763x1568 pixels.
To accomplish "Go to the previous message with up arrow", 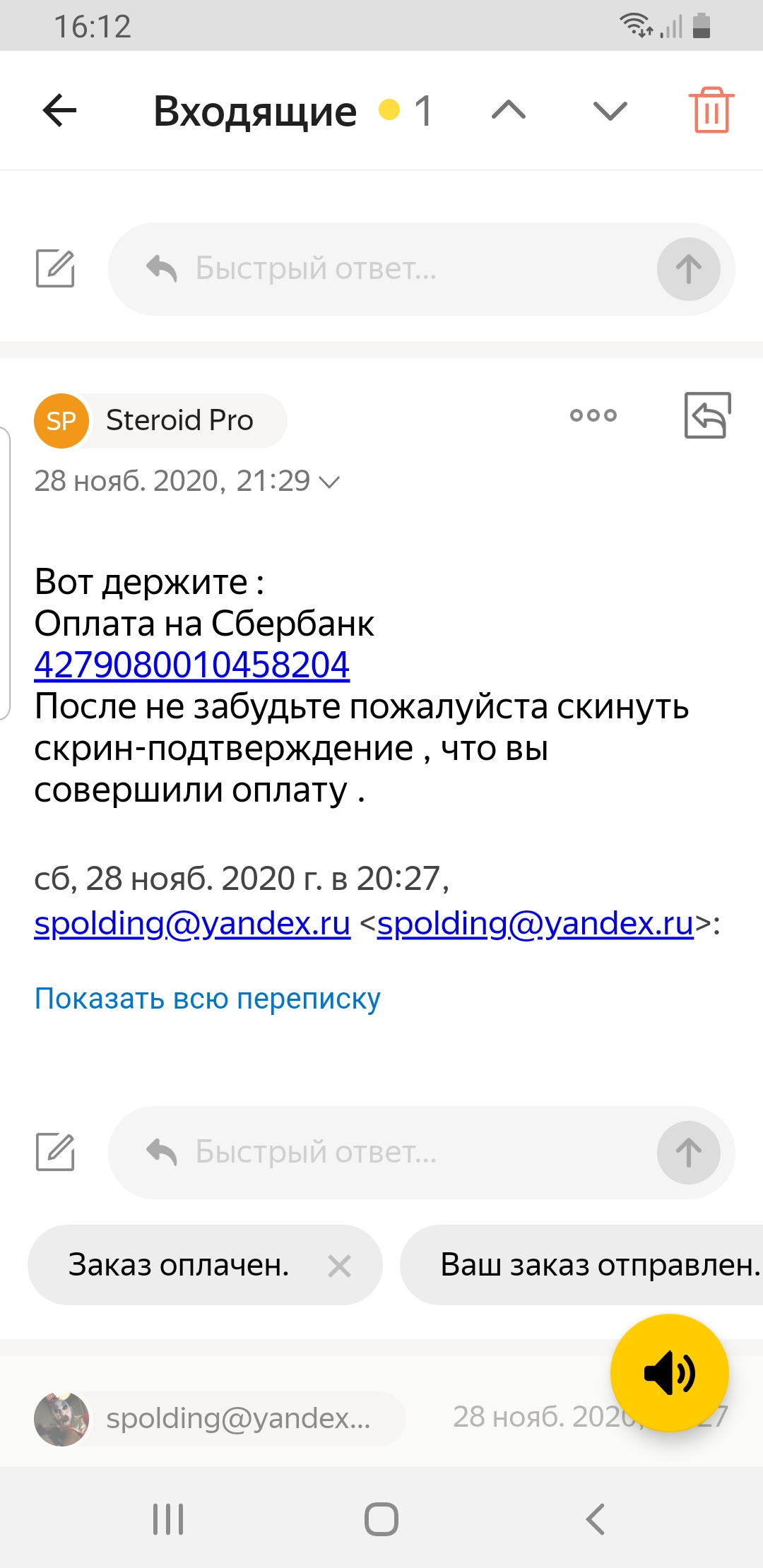I will 509,111.
